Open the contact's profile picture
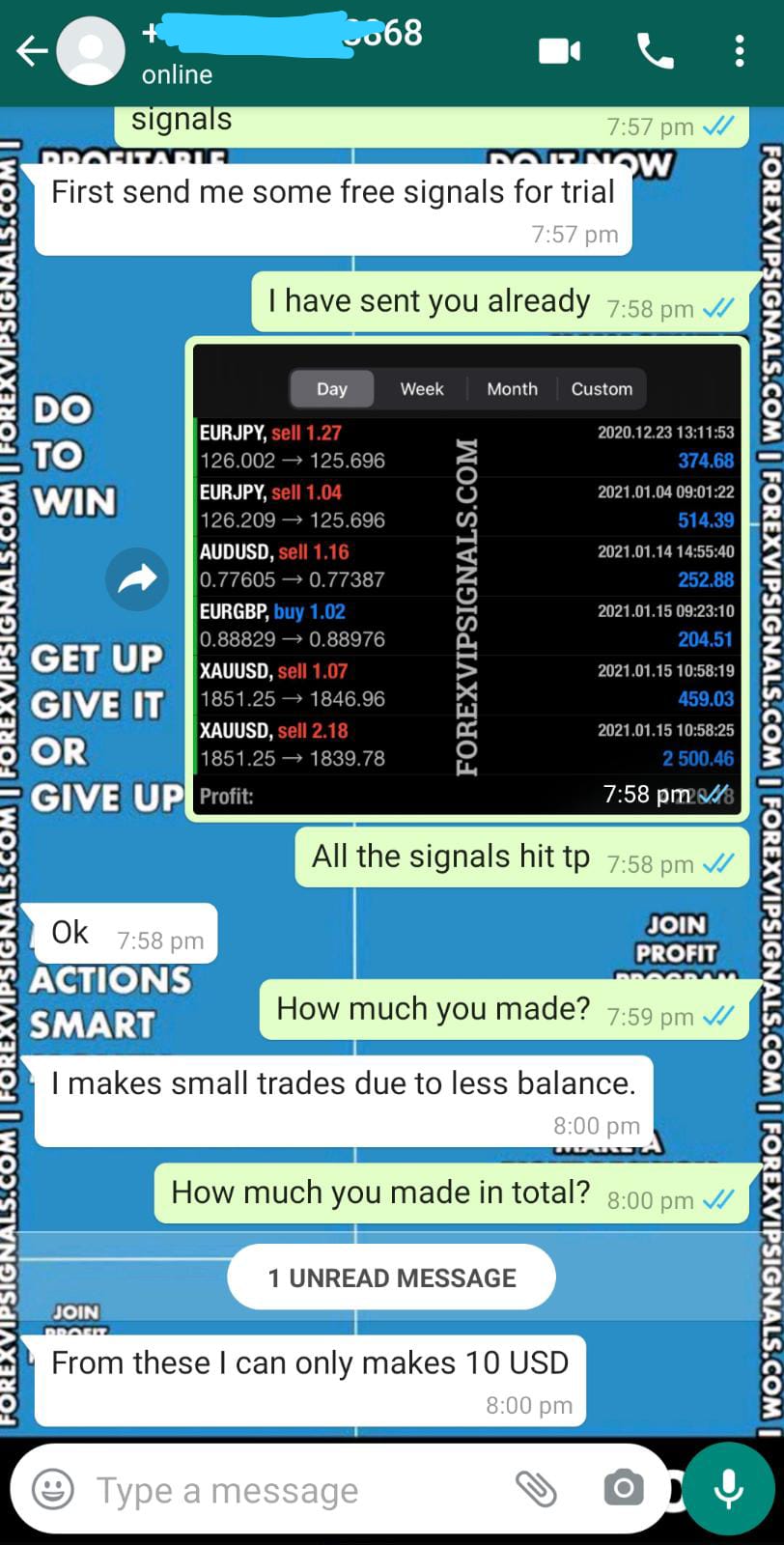This screenshot has height=1545, width=784. pyautogui.click(x=91, y=51)
